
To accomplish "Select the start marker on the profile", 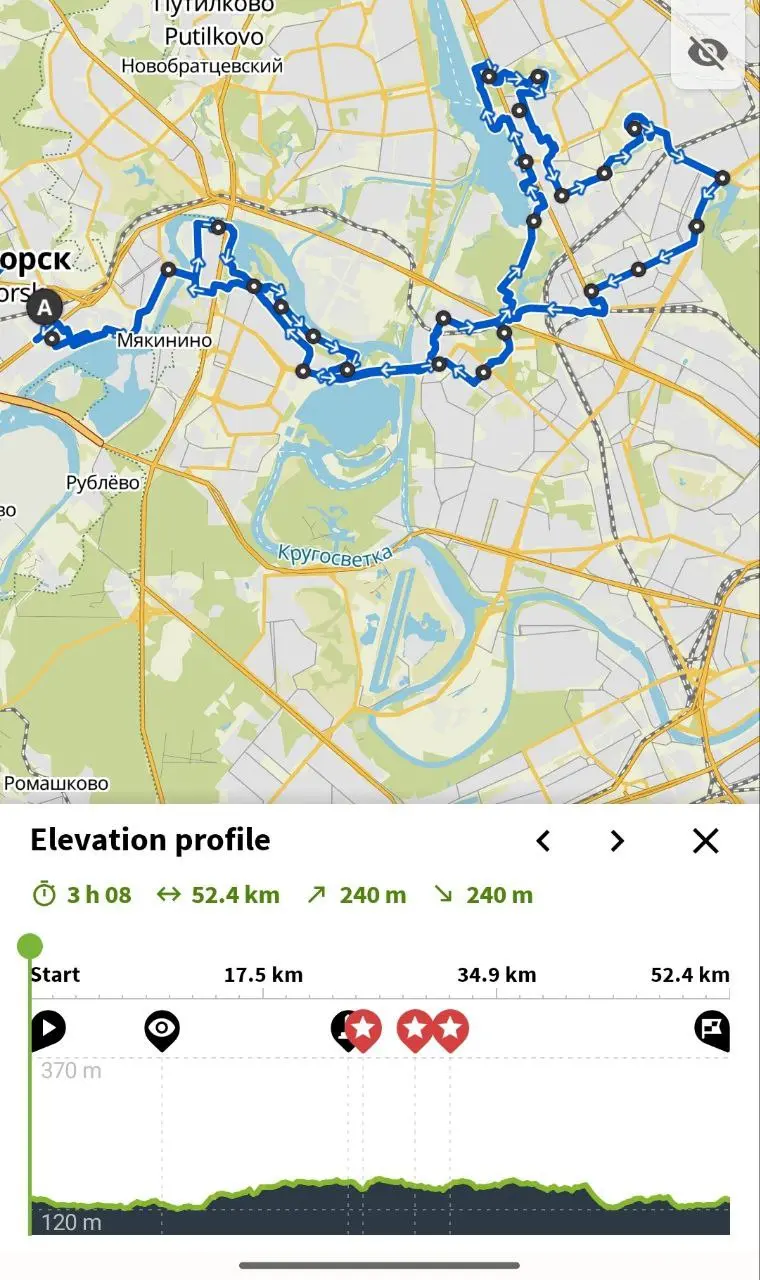I will coord(47,1028).
